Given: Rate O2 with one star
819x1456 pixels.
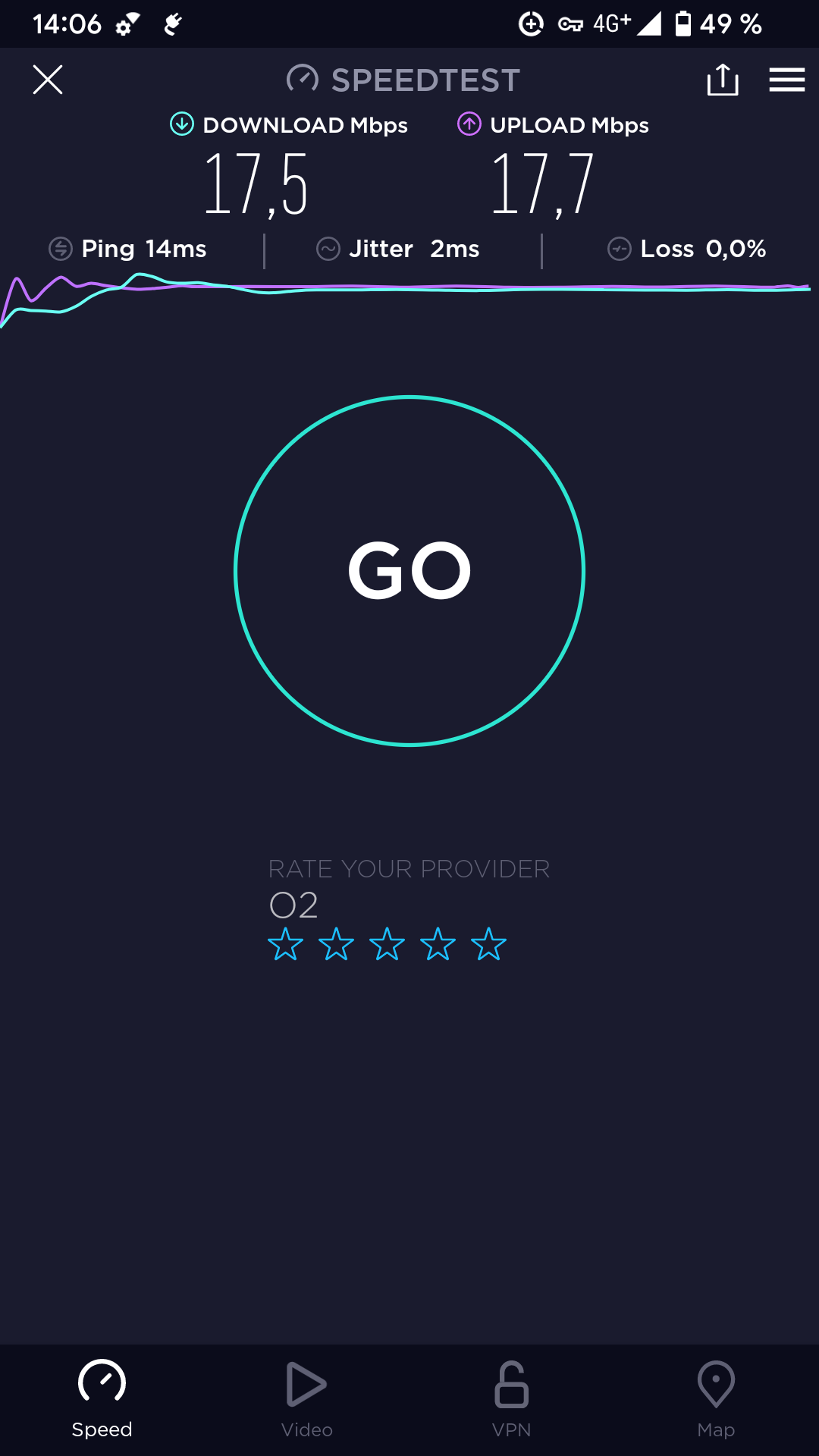Looking at the screenshot, I should (286, 944).
